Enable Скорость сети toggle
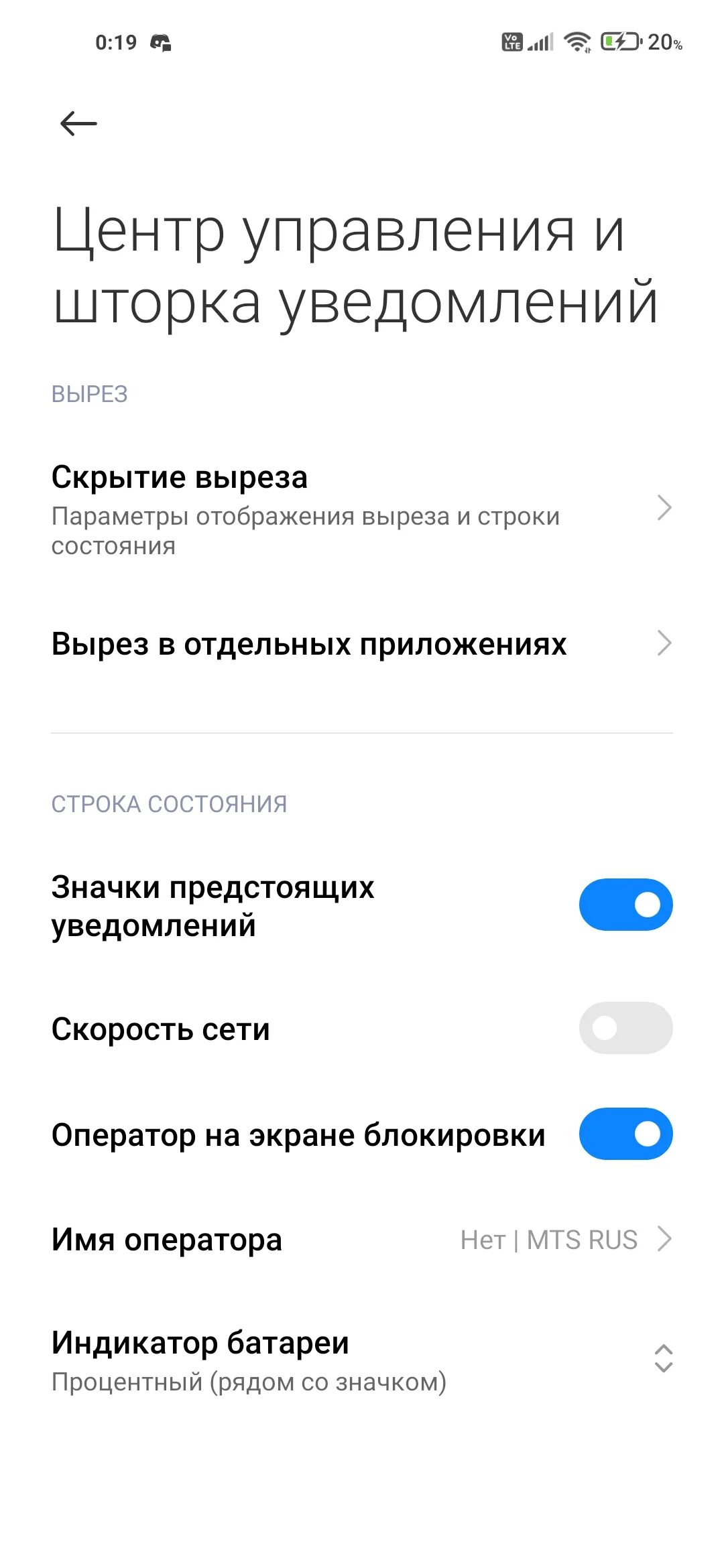The height and width of the screenshot is (1568, 724). coord(625,1028)
